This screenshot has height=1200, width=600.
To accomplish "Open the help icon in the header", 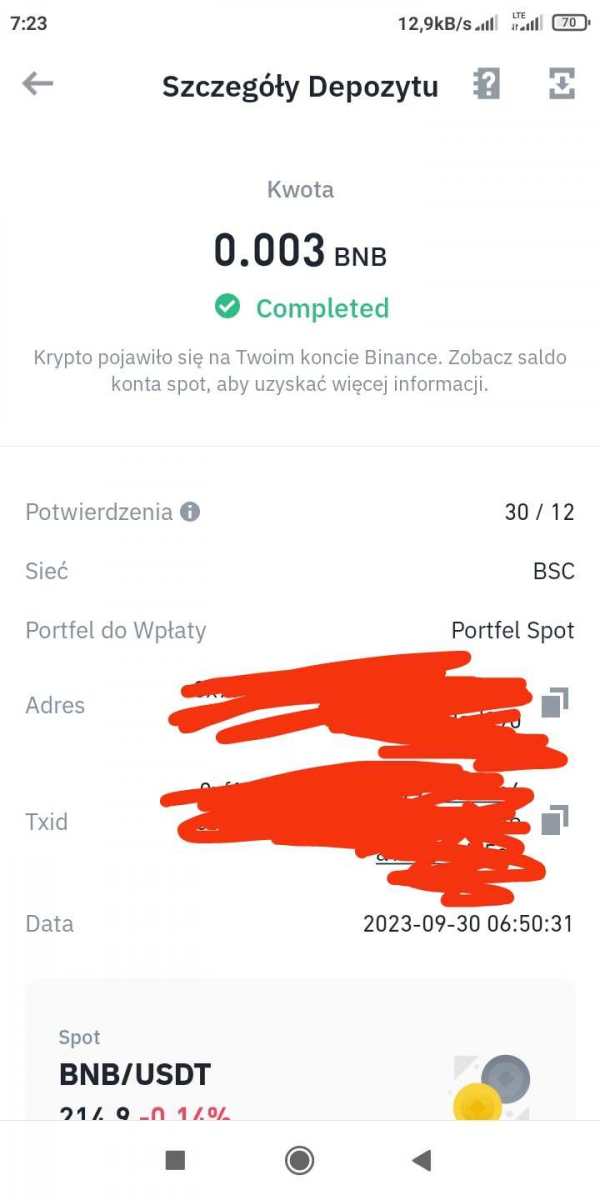I will [x=486, y=85].
